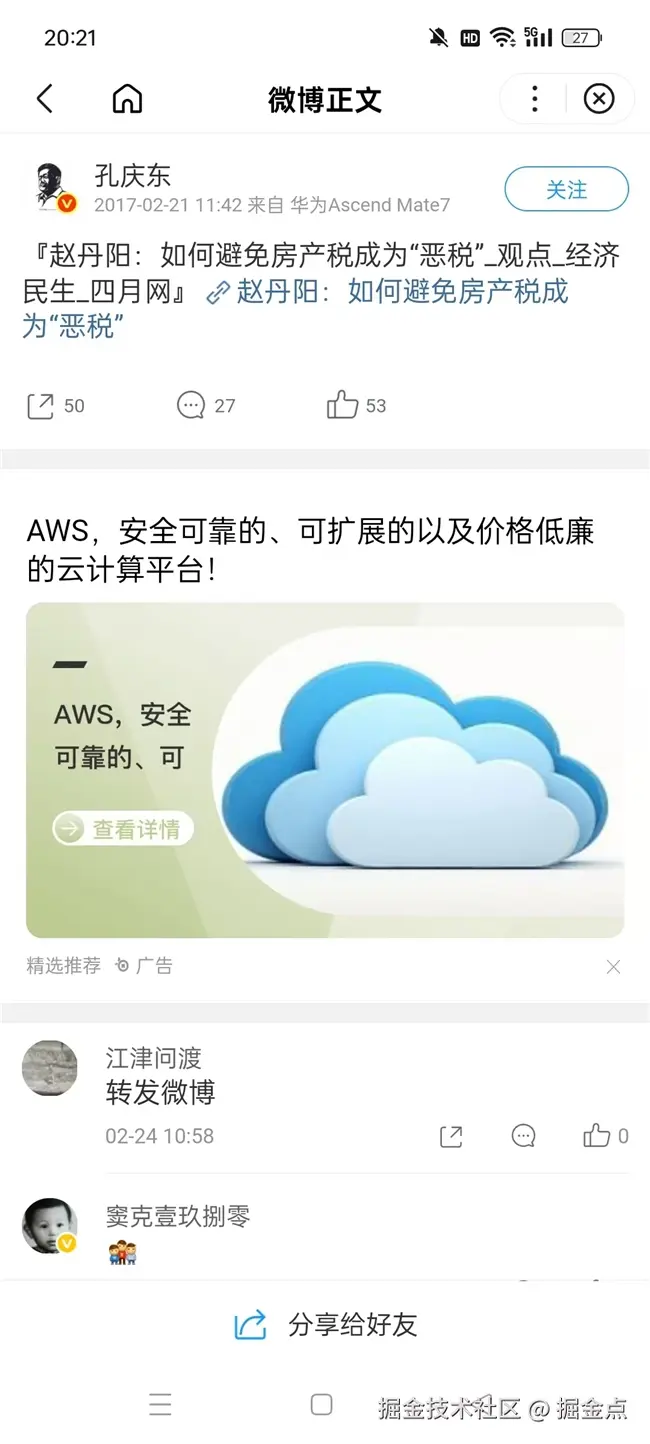Open 窦克壹玖捌零's profile avatar
650x1444 pixels.
(50, 1226)
